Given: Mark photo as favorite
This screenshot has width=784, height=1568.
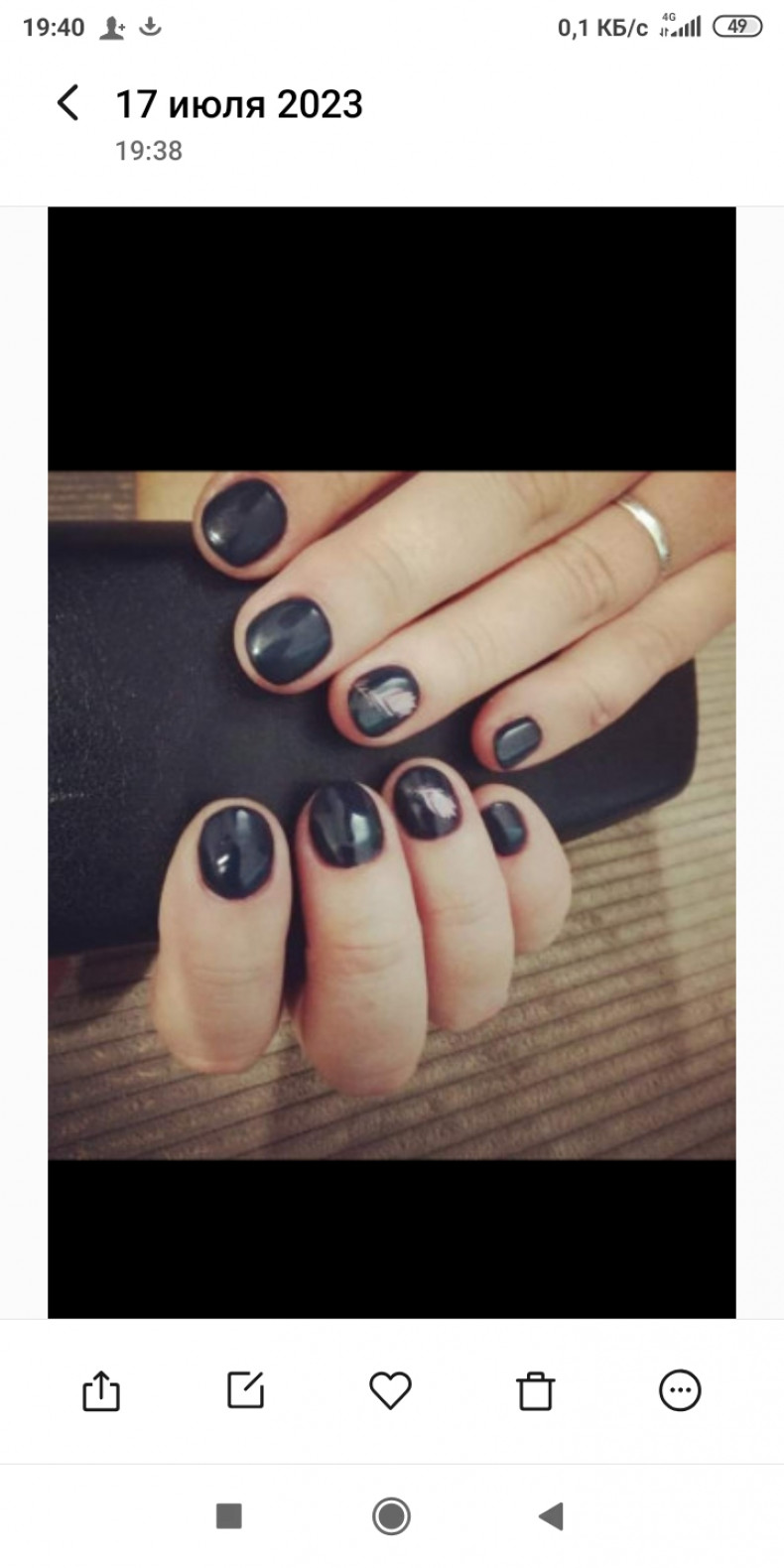Looking at the screenshot, I should tap(390, 1390).
